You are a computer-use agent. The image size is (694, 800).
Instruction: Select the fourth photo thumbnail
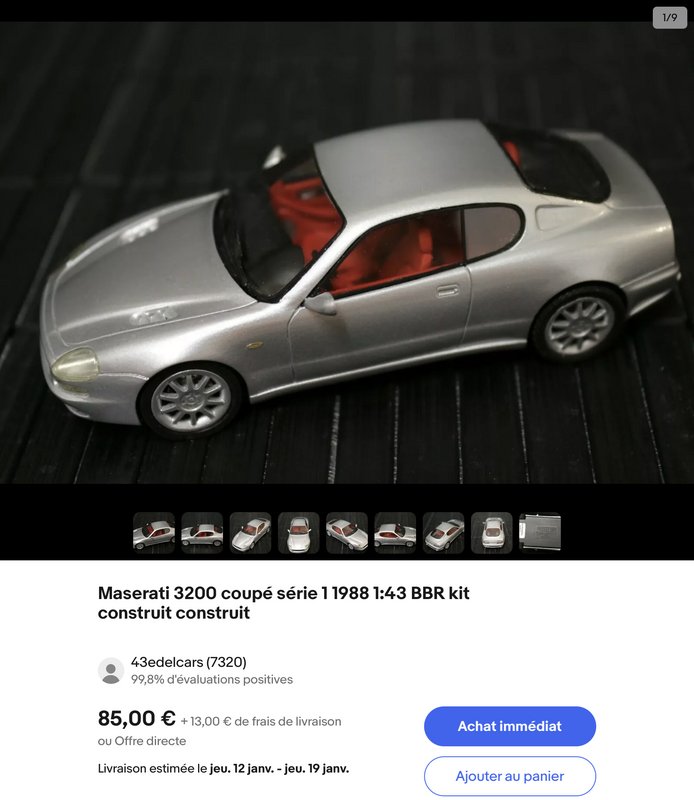(299, 533)
